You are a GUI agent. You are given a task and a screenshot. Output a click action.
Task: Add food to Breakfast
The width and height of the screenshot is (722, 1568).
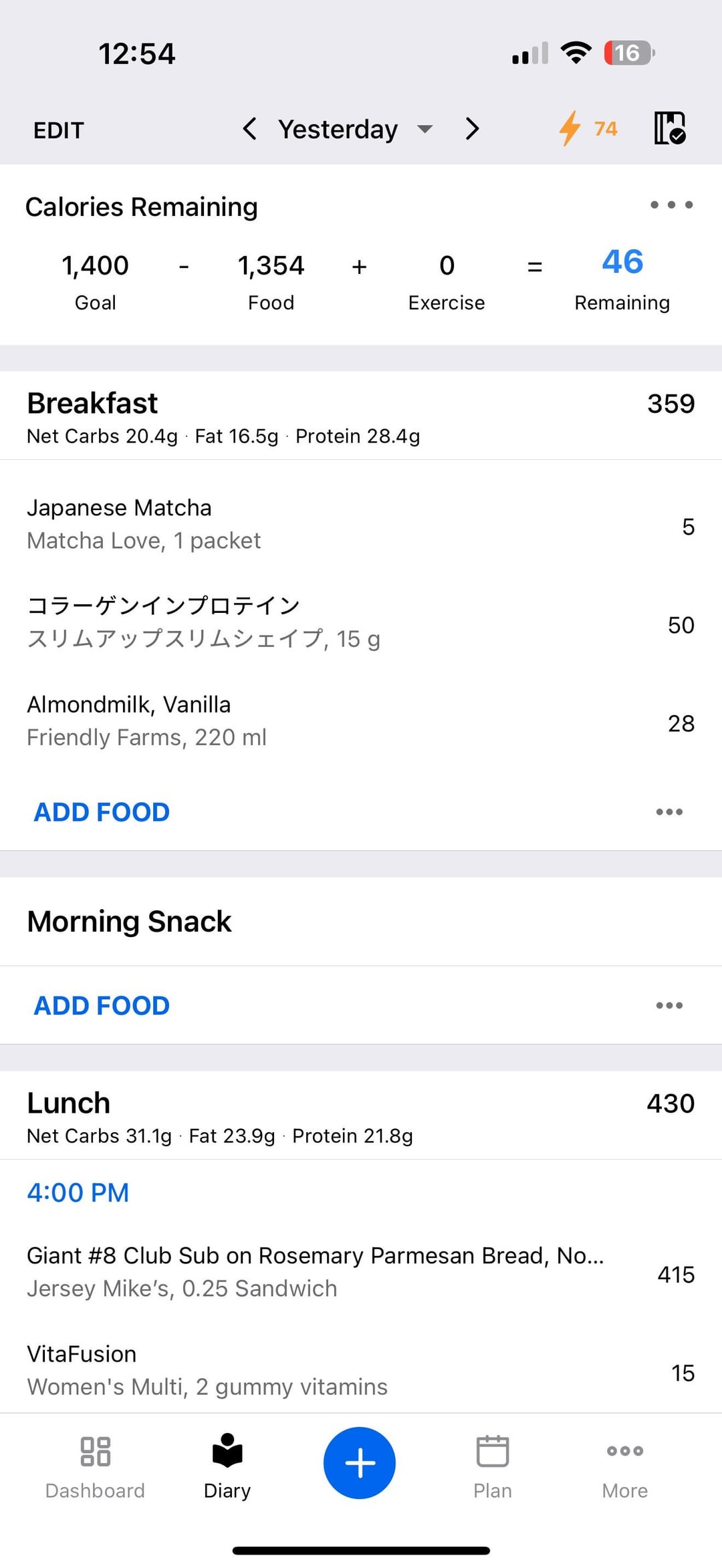point(102,812)
